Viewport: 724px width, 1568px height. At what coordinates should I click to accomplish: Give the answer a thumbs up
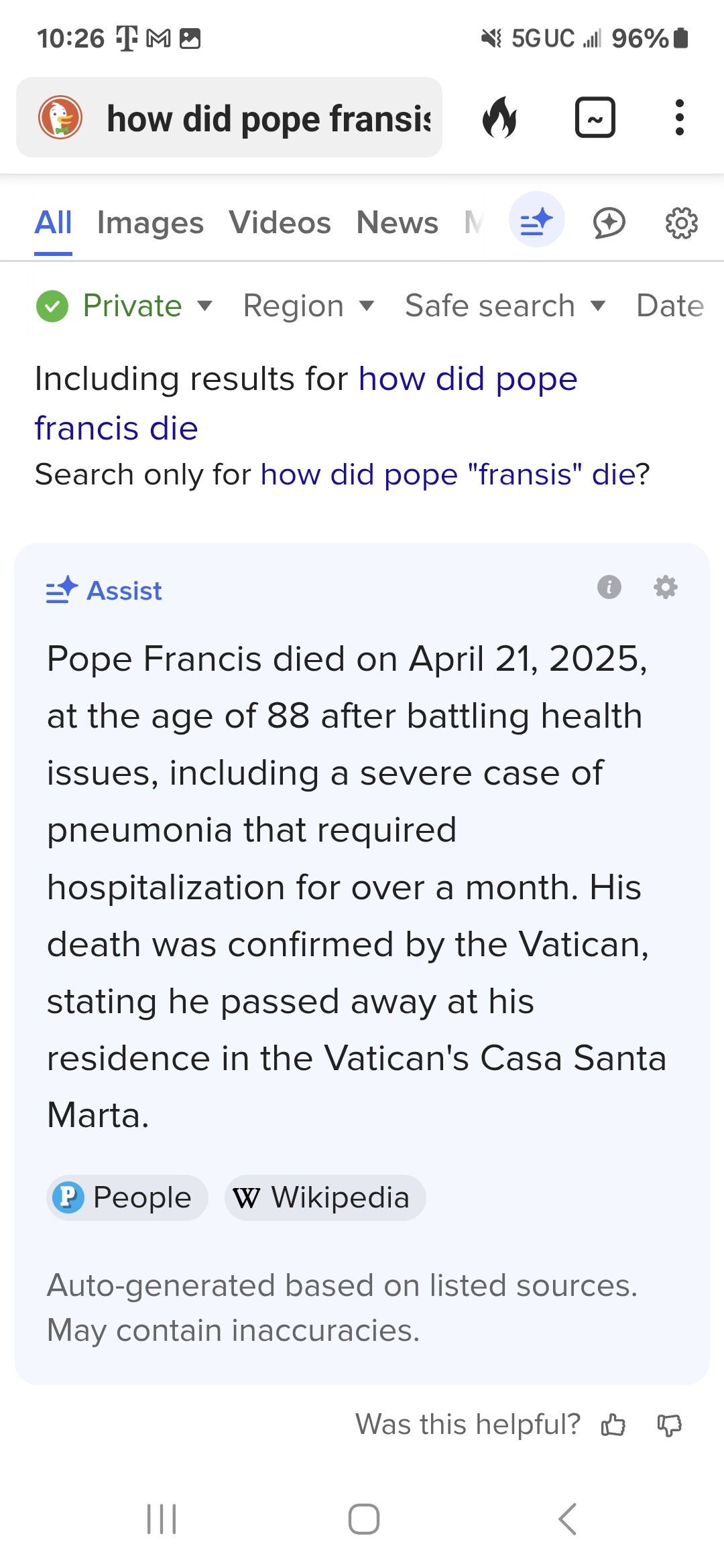[613, 1424]
